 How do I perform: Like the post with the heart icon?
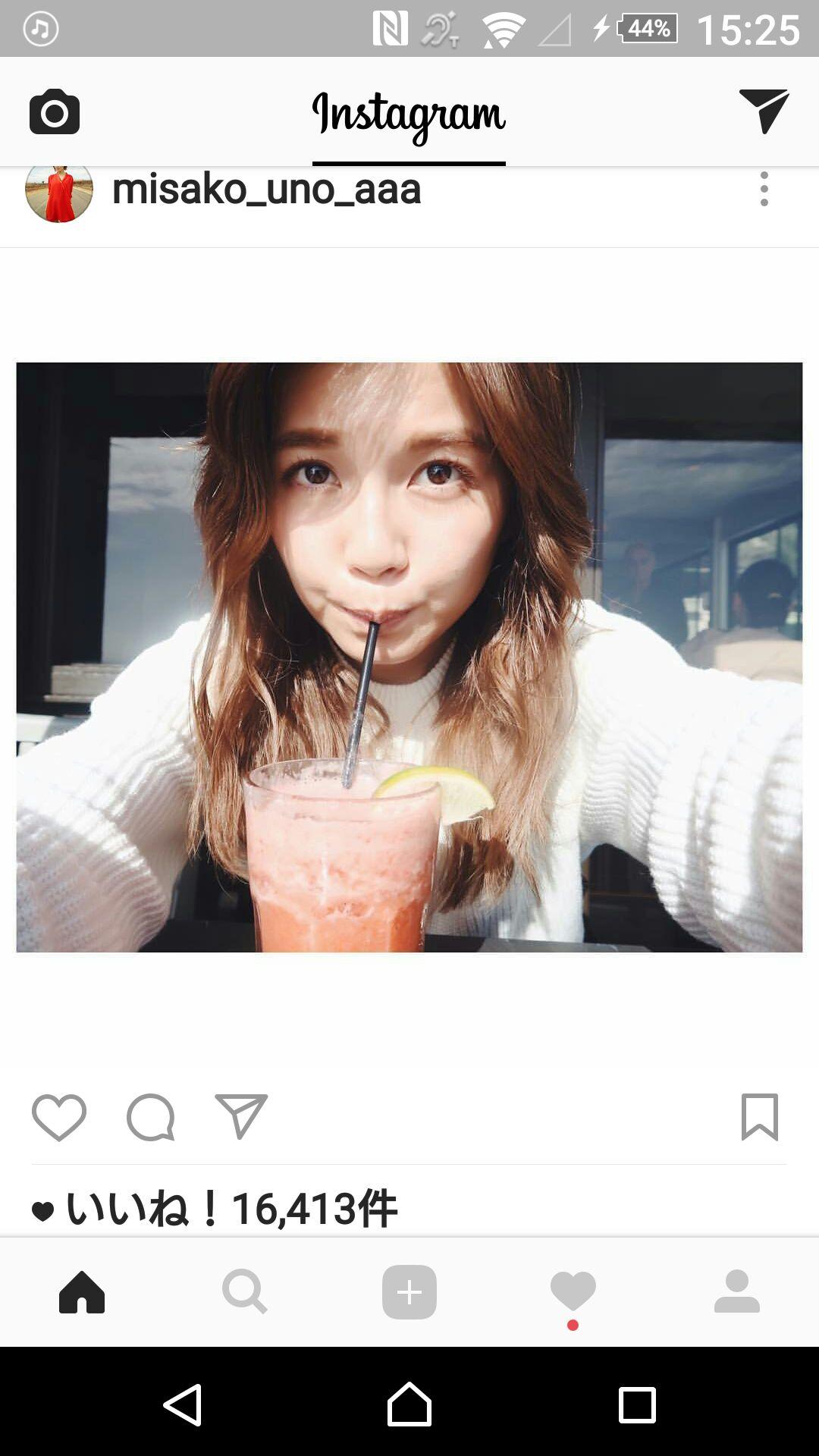pyautogui.click(x=59, y=1117)
